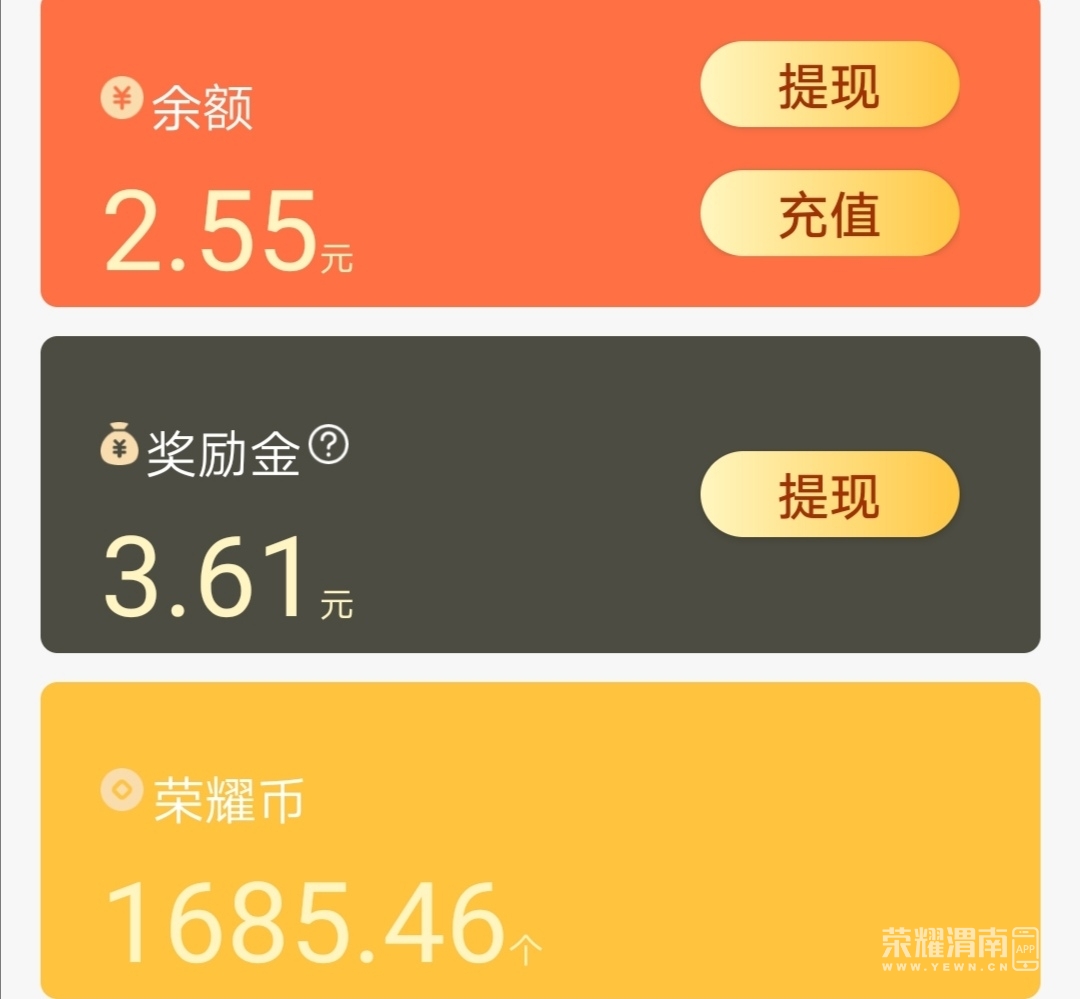Withdraw the 奖励金 with its 提现 button
This screenshot has height=999, width=1080.
(829, 494)
